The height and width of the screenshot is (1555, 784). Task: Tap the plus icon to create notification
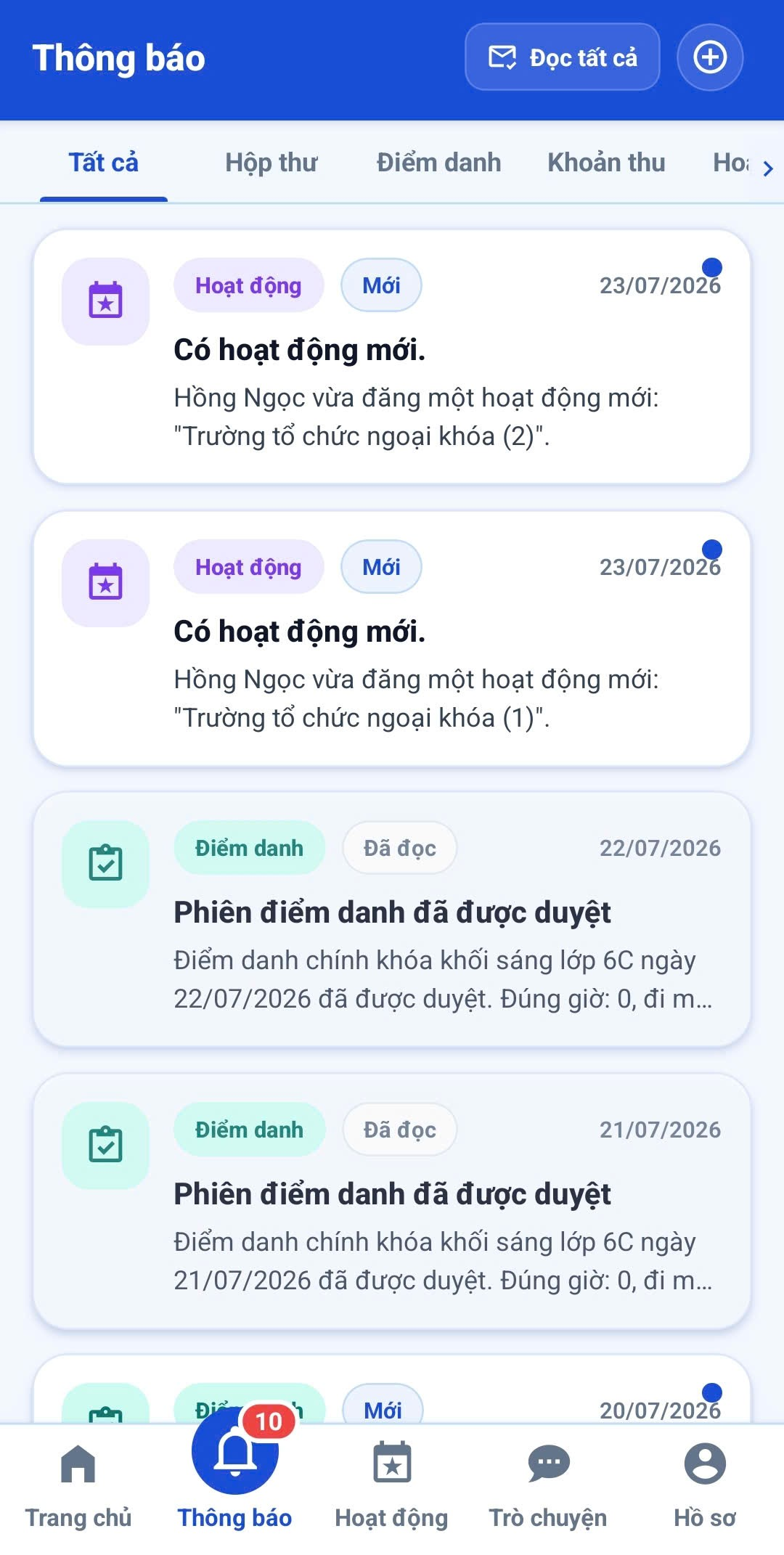tap(710, 57)
